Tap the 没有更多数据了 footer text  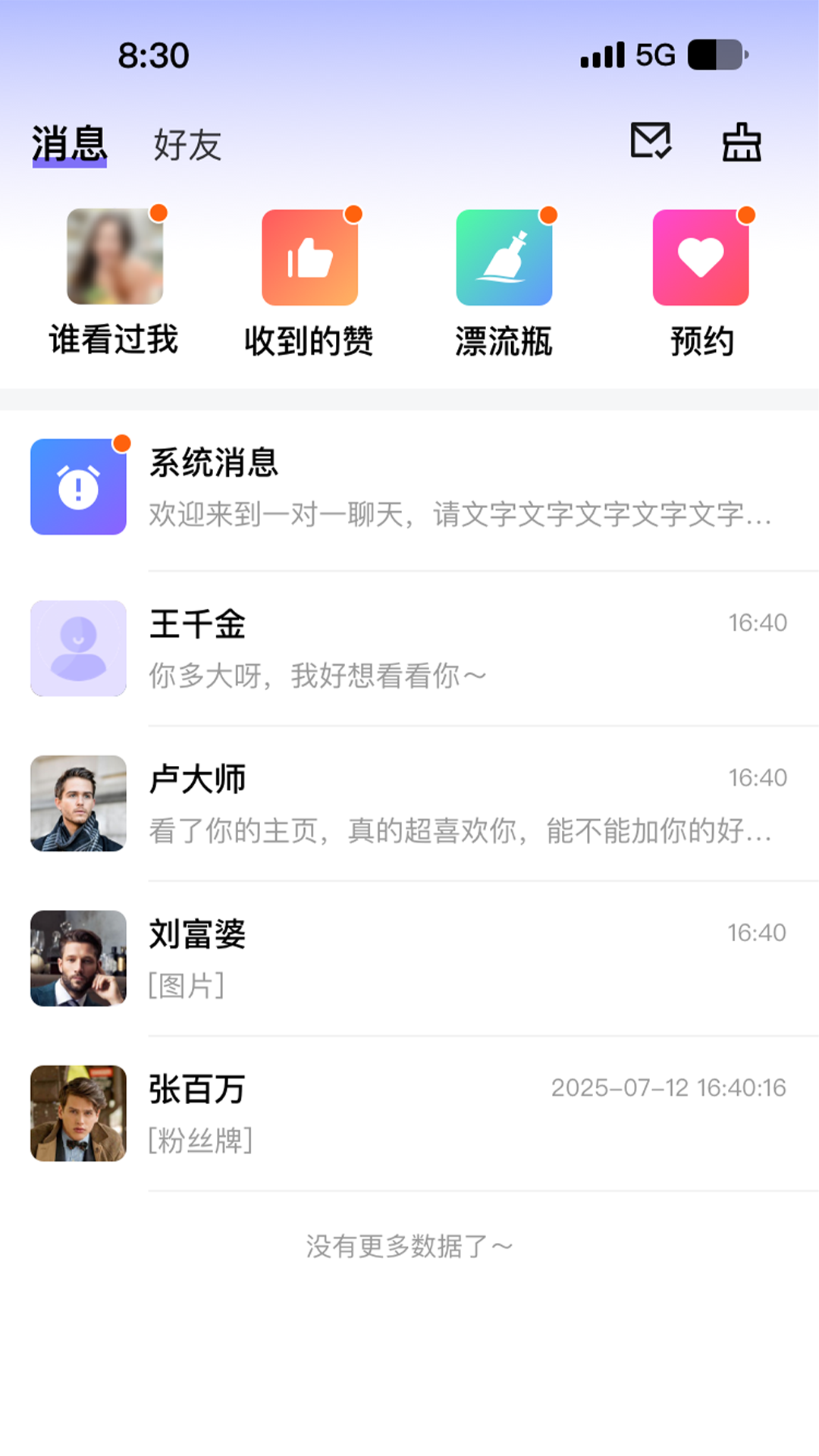[x=409, y=1244]
